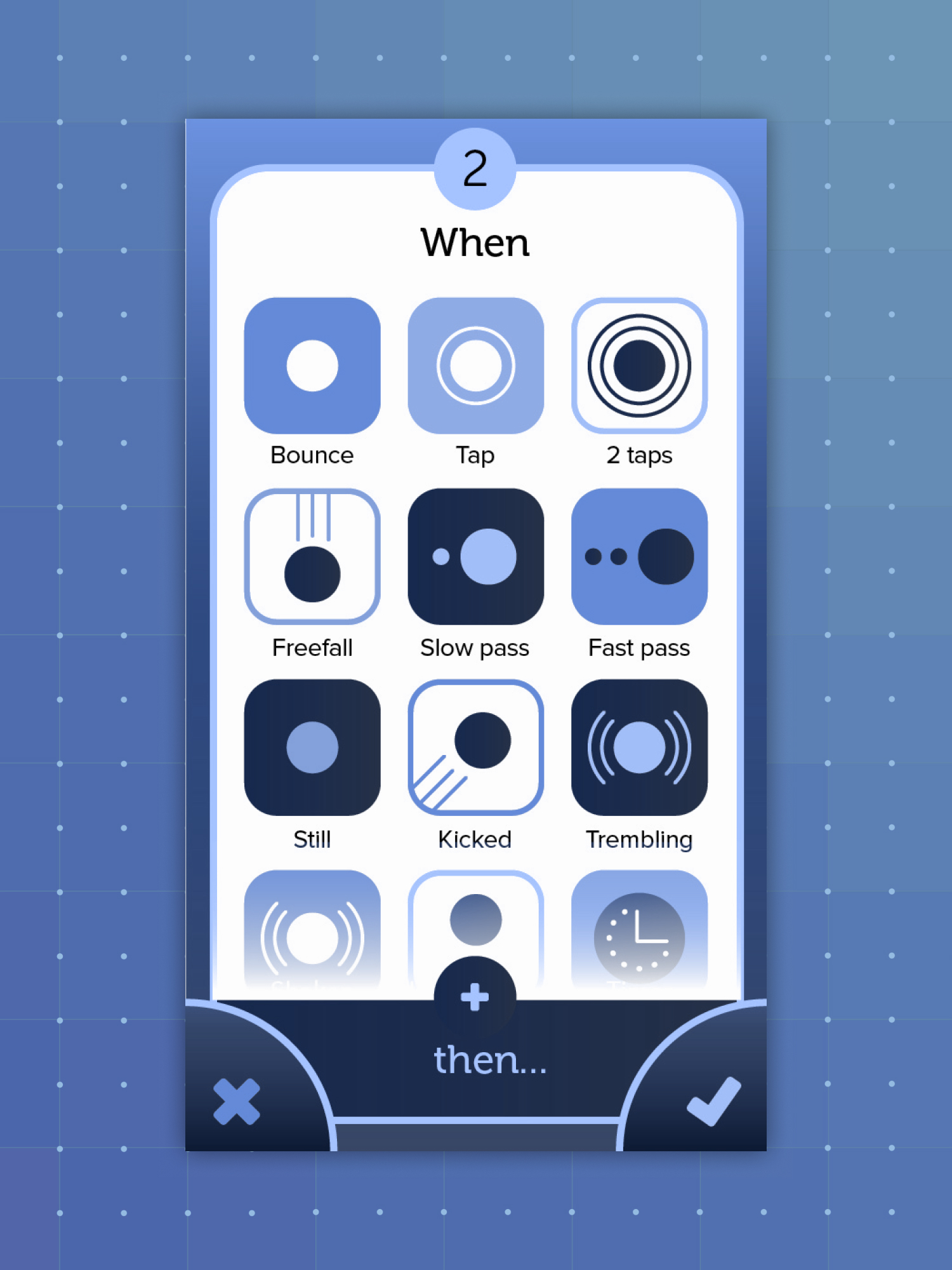Viewport: 952px width, 1270px height.
Task: Confirm with the checkmark button
Action: point(714,1102)
